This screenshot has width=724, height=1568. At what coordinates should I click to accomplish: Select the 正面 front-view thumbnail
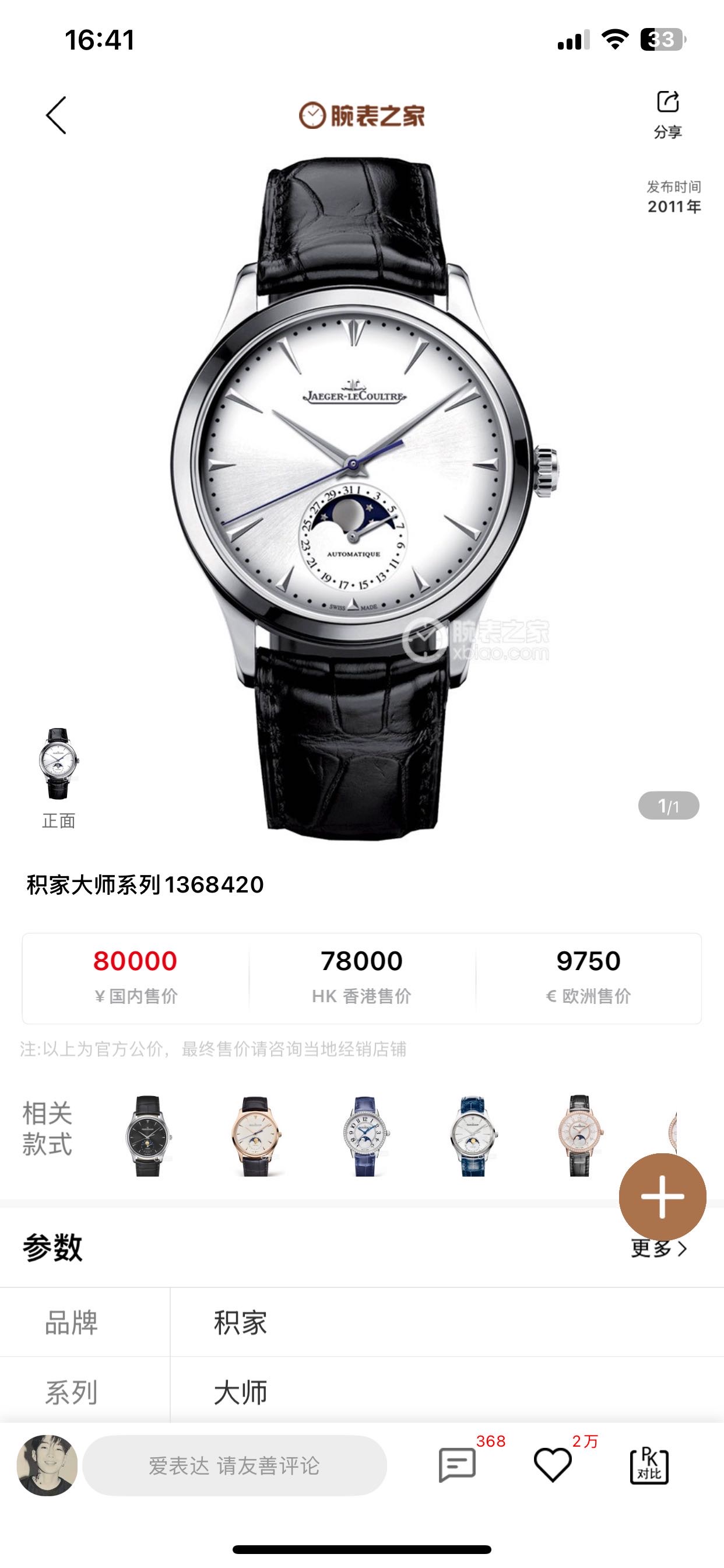coord(58,764)
